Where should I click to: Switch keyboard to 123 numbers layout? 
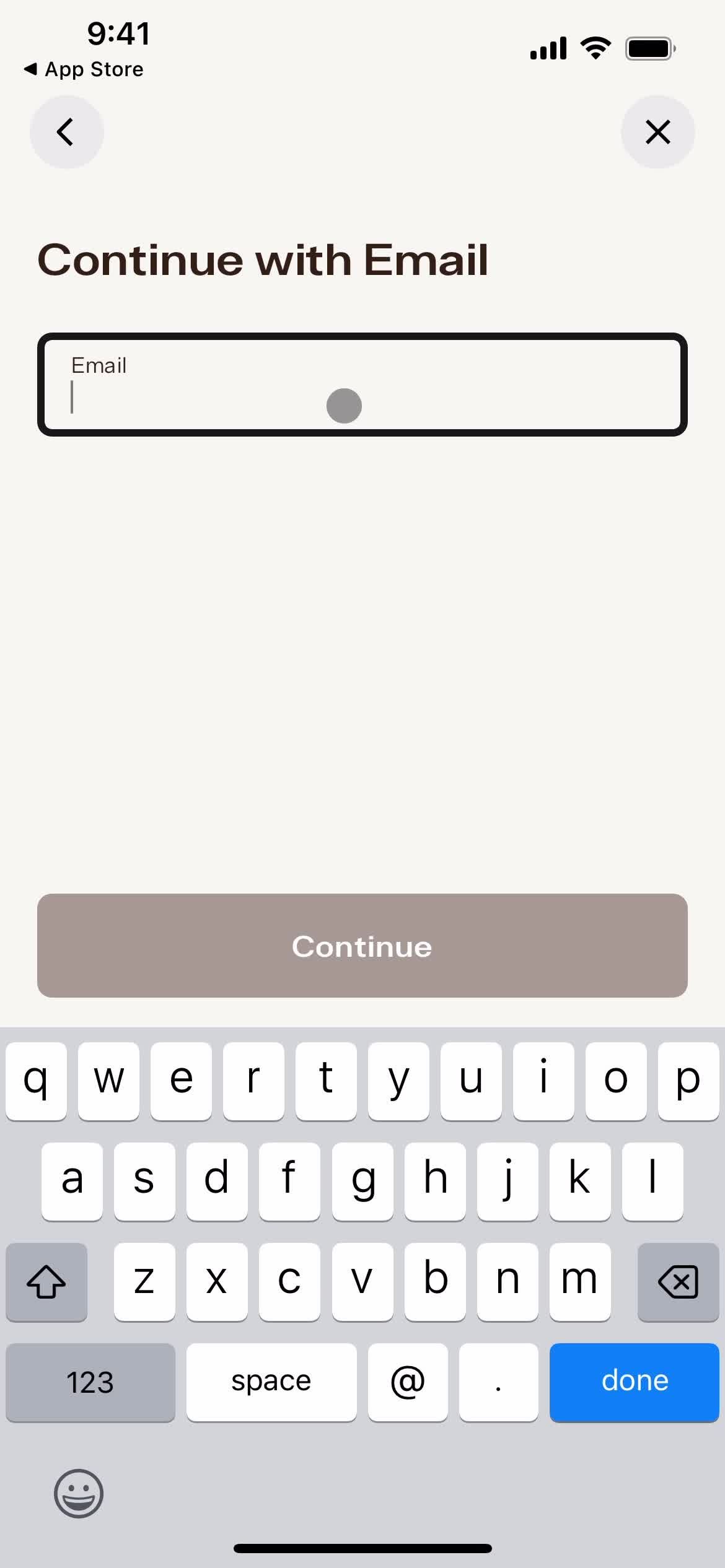pos(90,1382)
